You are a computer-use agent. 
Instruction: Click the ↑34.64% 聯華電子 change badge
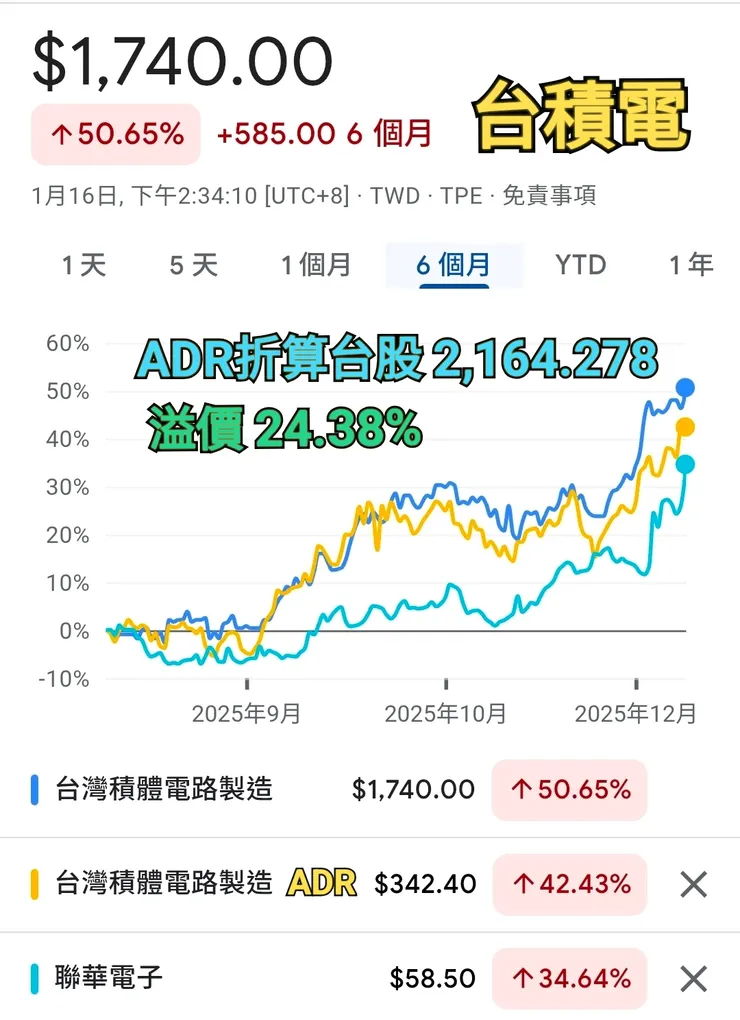(x=567, y=978)
